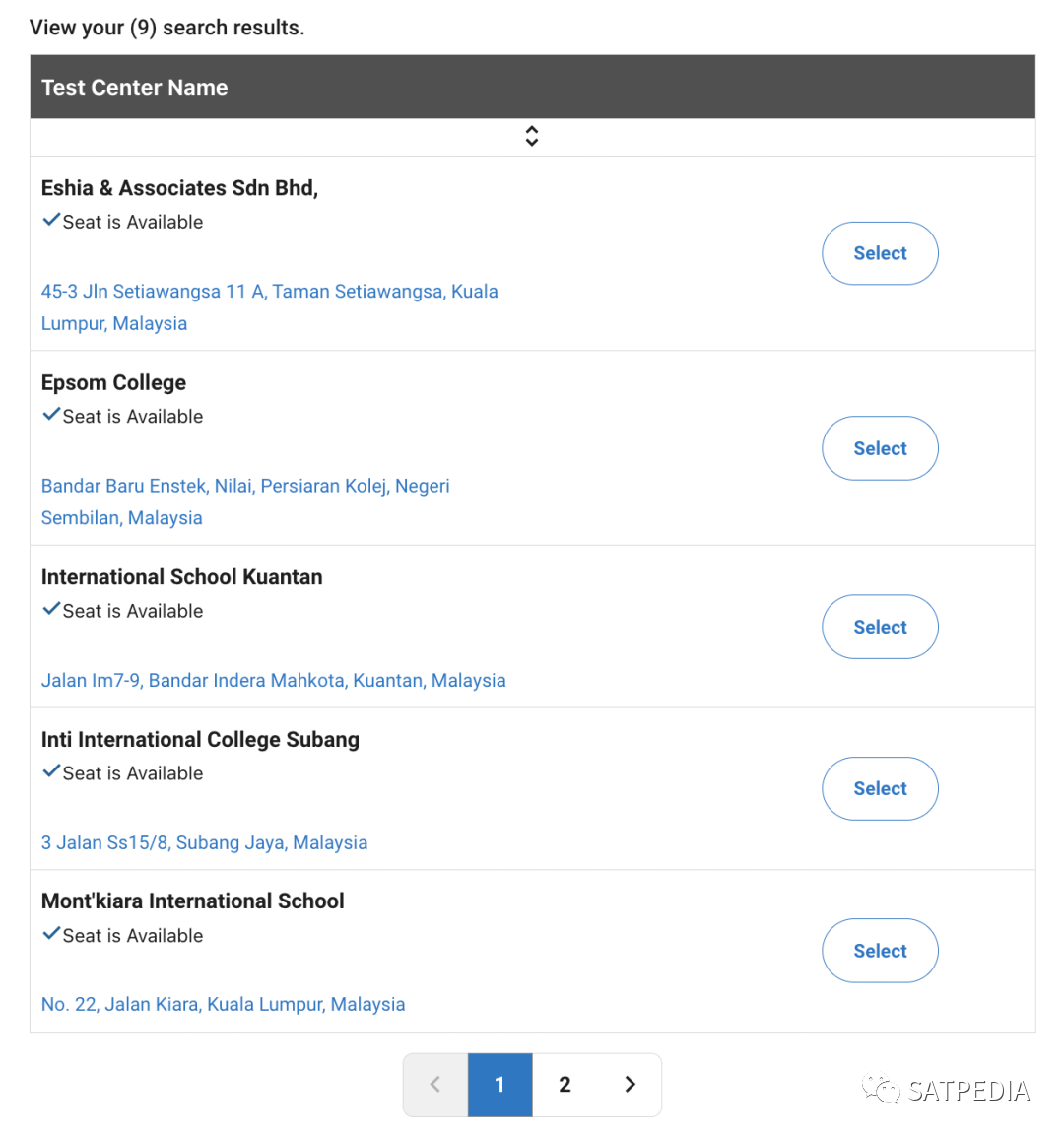
Task: Tap the Jalan Im7-9 Kuantan address link
Action: pos(273,680)
